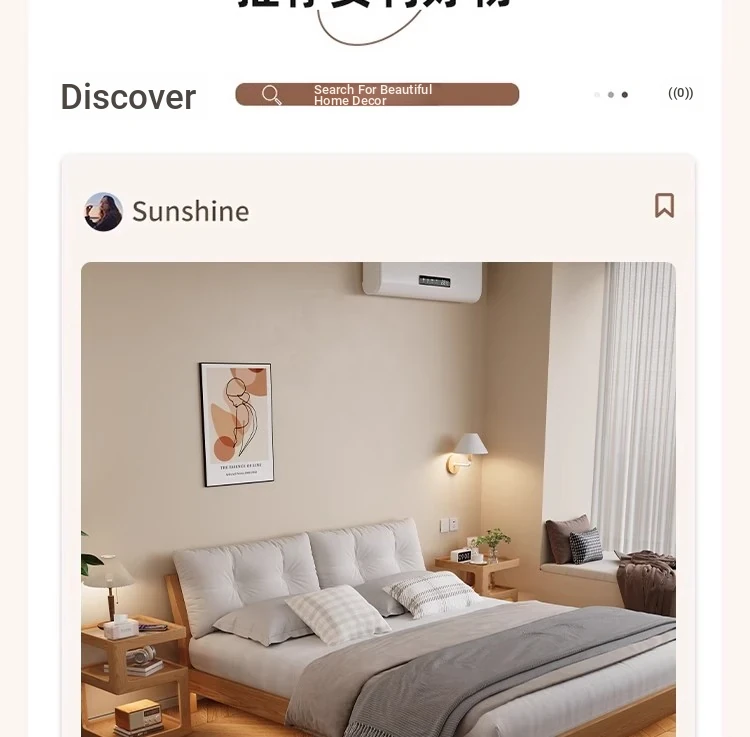This screenshot has width=750, height=737.
Task: Open the search box for home decor
Action: pyautogui.click(x=377, y=95)
